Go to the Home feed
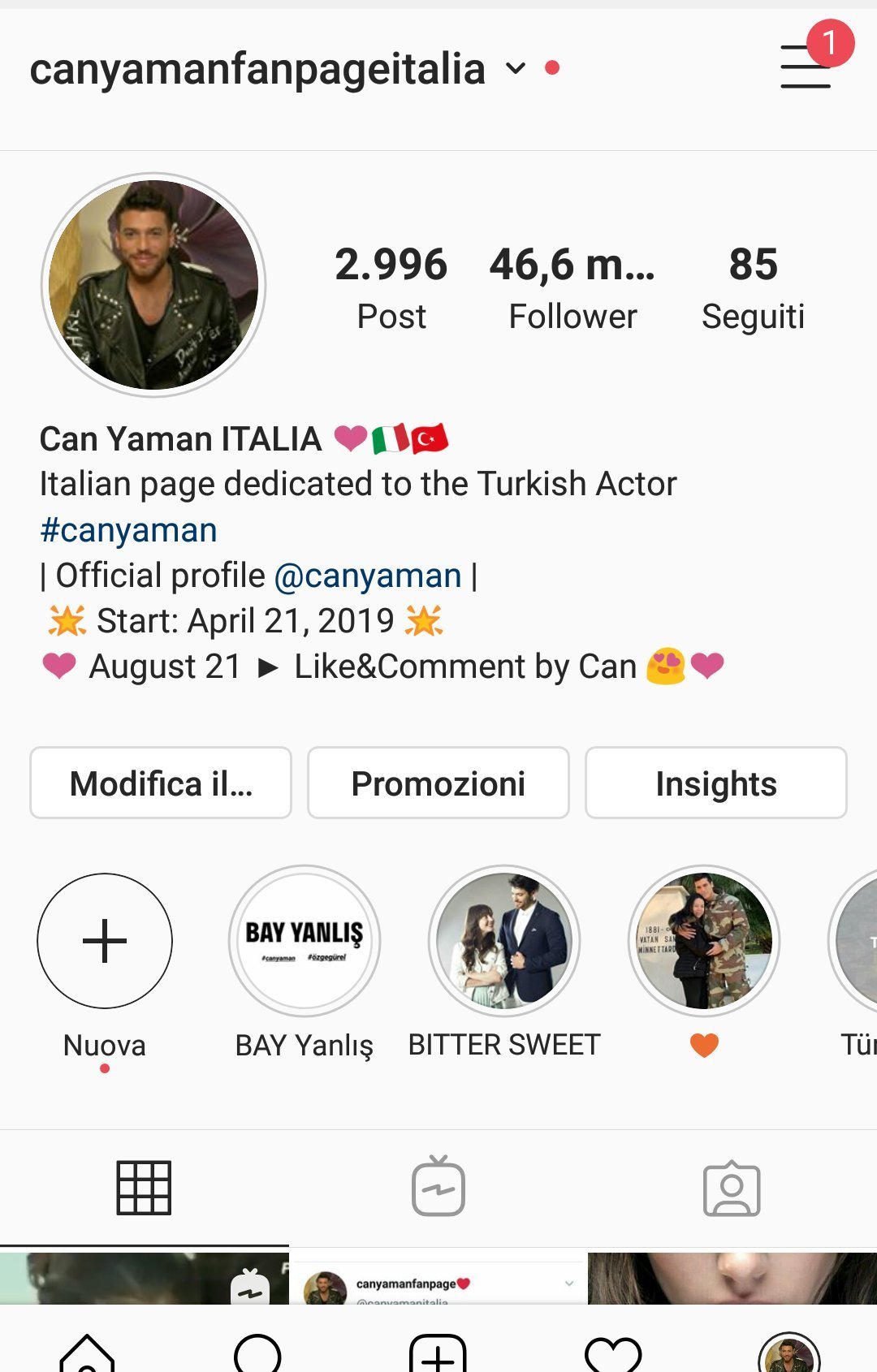This screenshot has width=877, height=1372. tap(87, 1353)
